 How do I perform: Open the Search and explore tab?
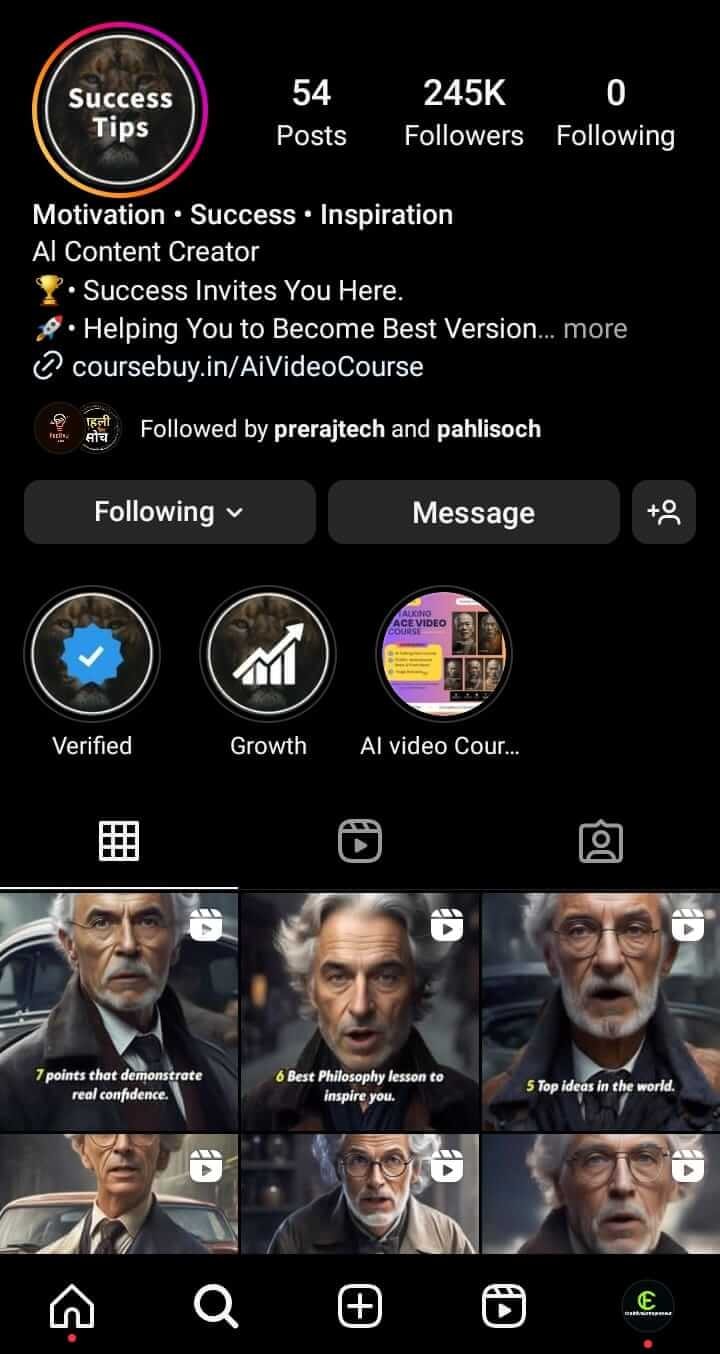coord(216,1305)
